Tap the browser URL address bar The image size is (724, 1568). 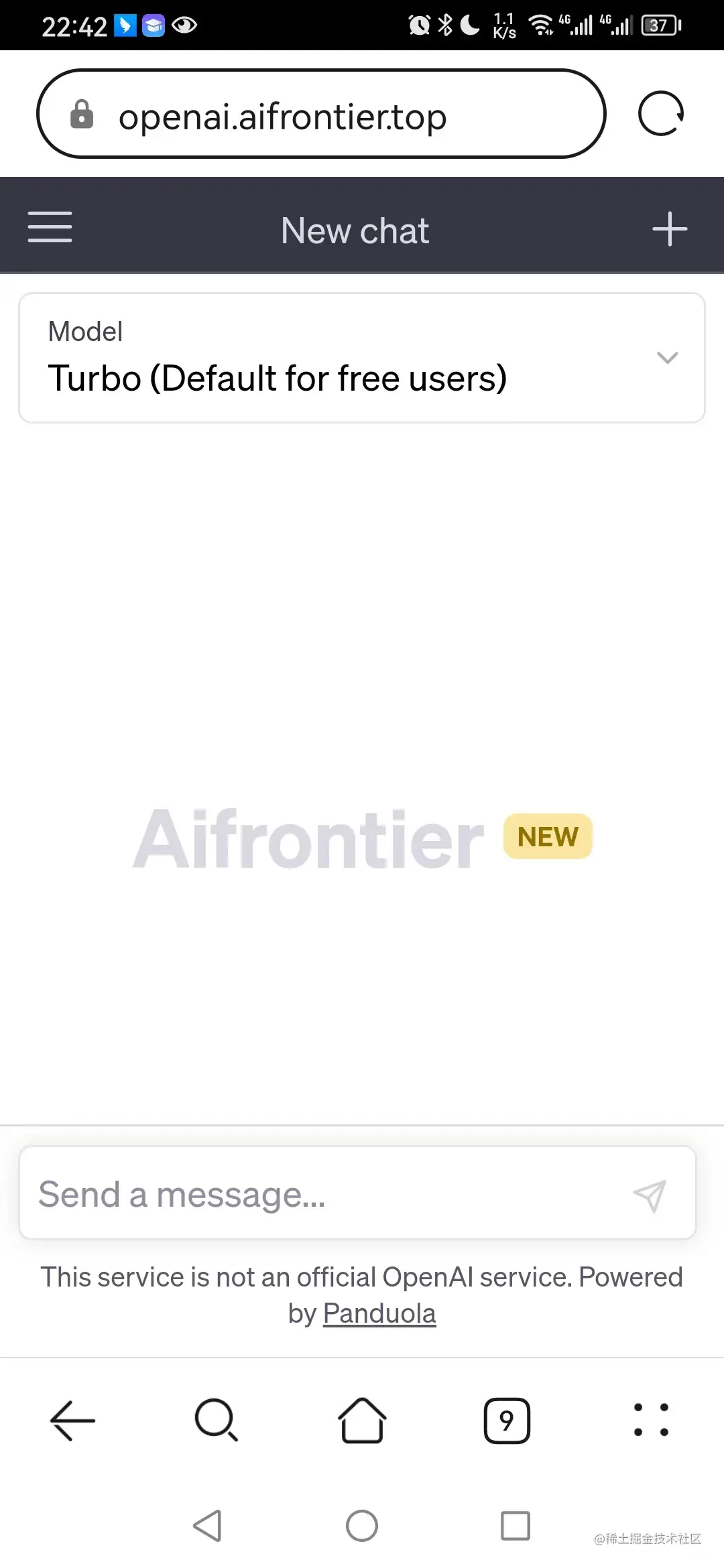tap(322, 115)
